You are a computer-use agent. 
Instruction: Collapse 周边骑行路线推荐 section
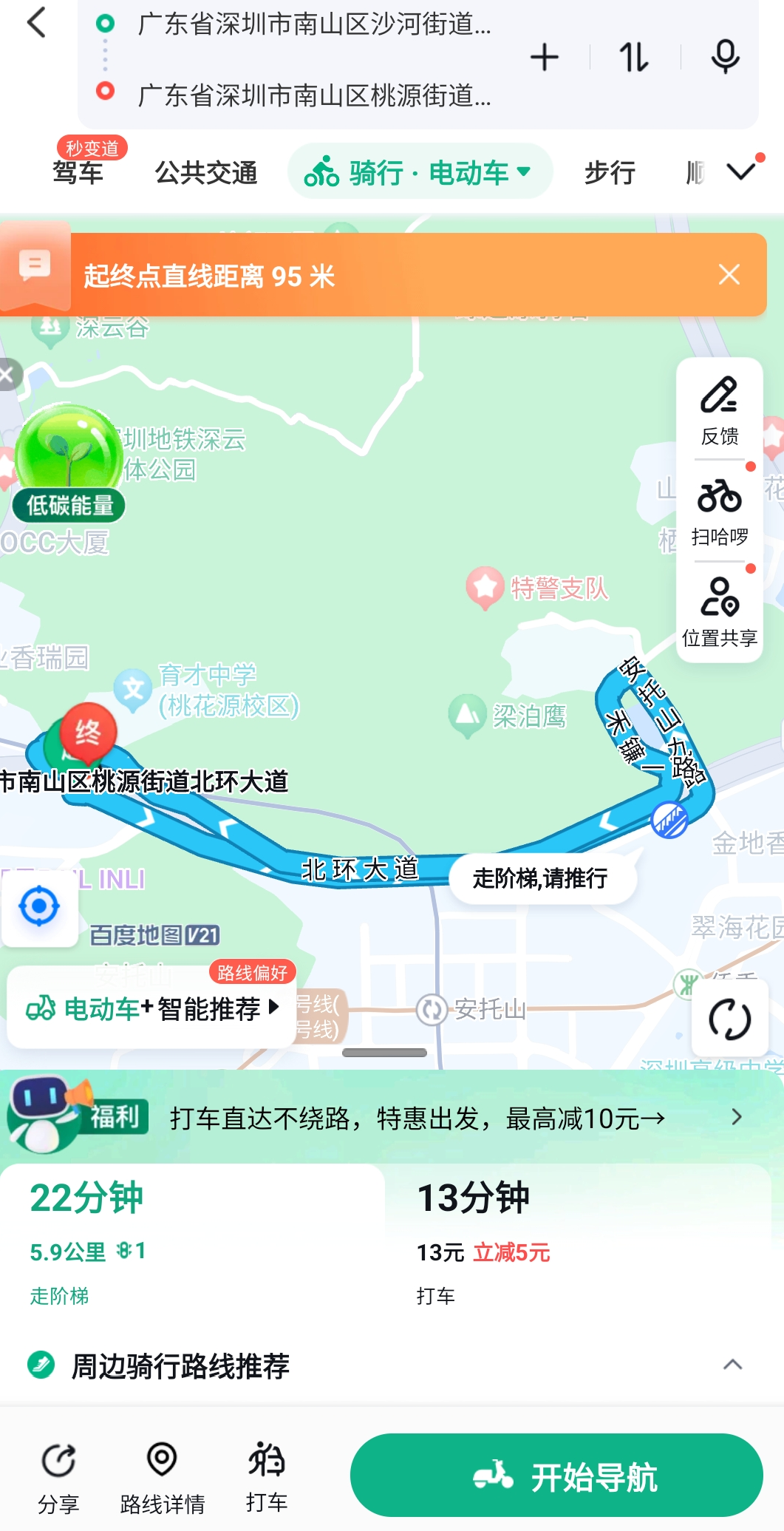(x=732, y=1365)
